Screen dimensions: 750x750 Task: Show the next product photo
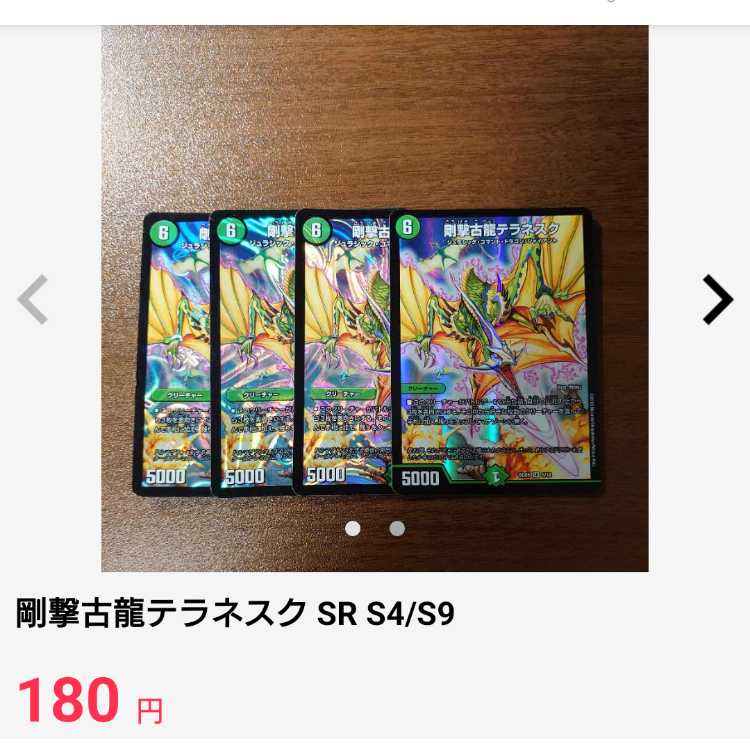[716, 299]
